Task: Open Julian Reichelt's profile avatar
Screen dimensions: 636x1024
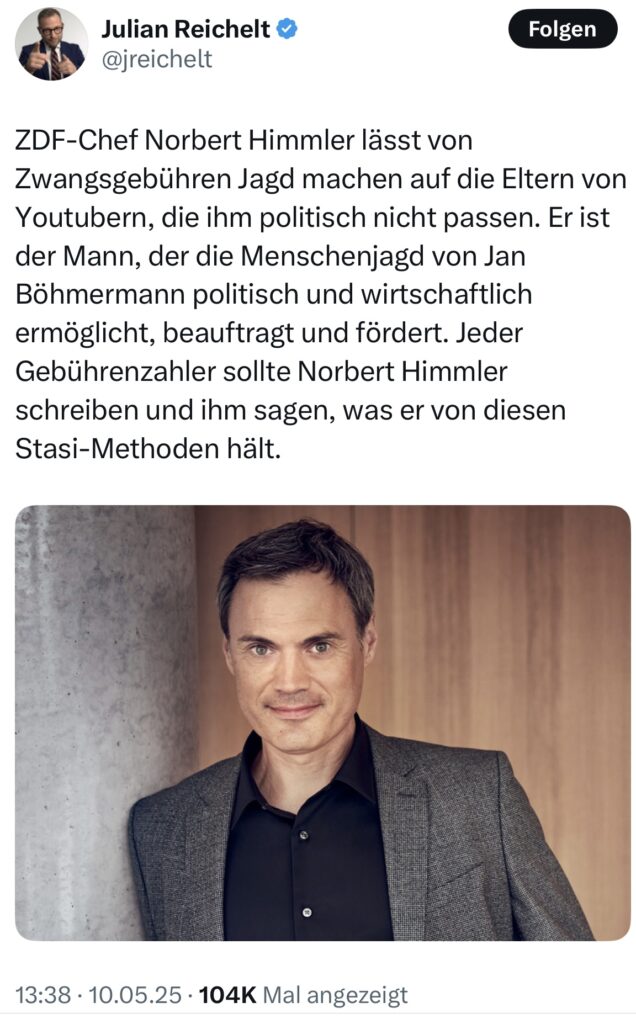Action: pos(52,44)
